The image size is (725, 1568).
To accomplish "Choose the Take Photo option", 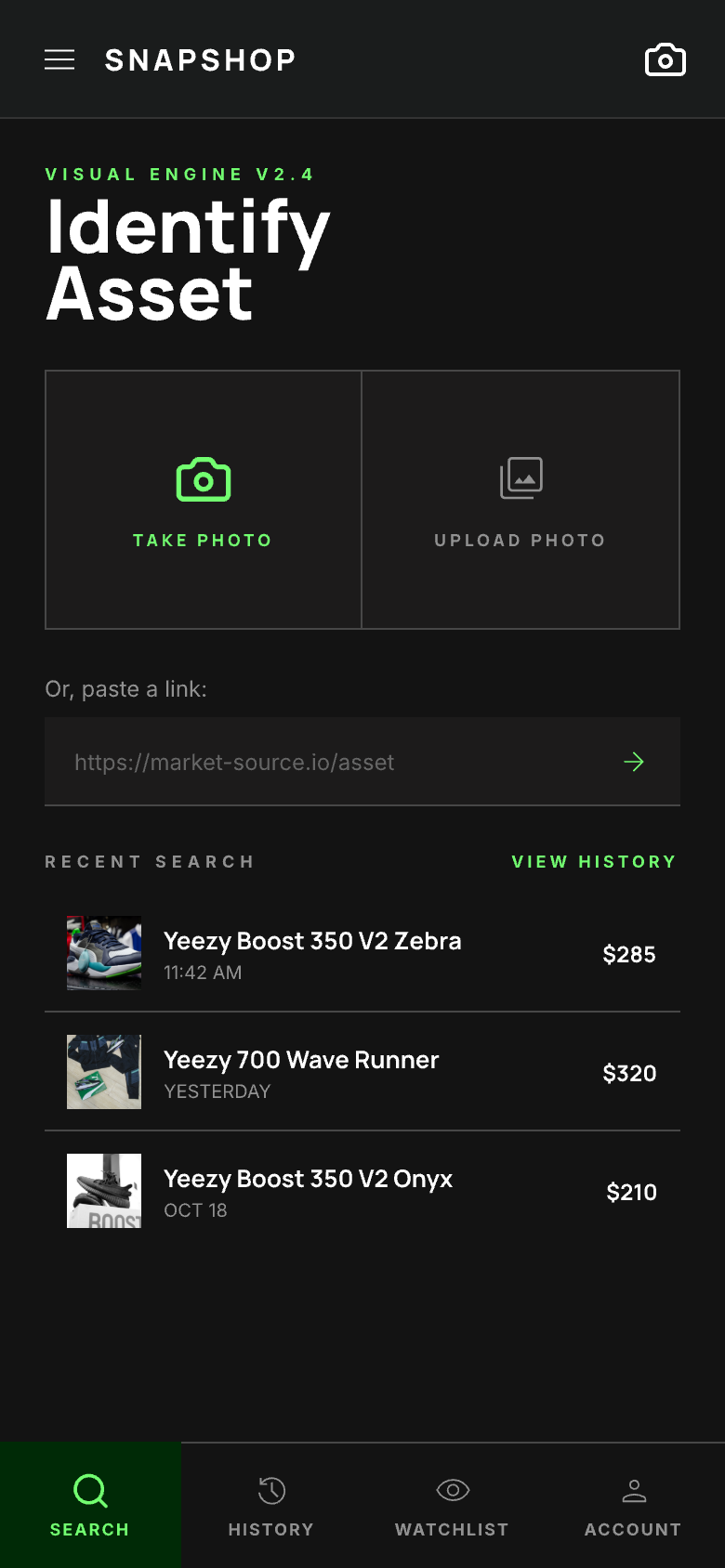I will pyautogui.click(x=203, y=500).
